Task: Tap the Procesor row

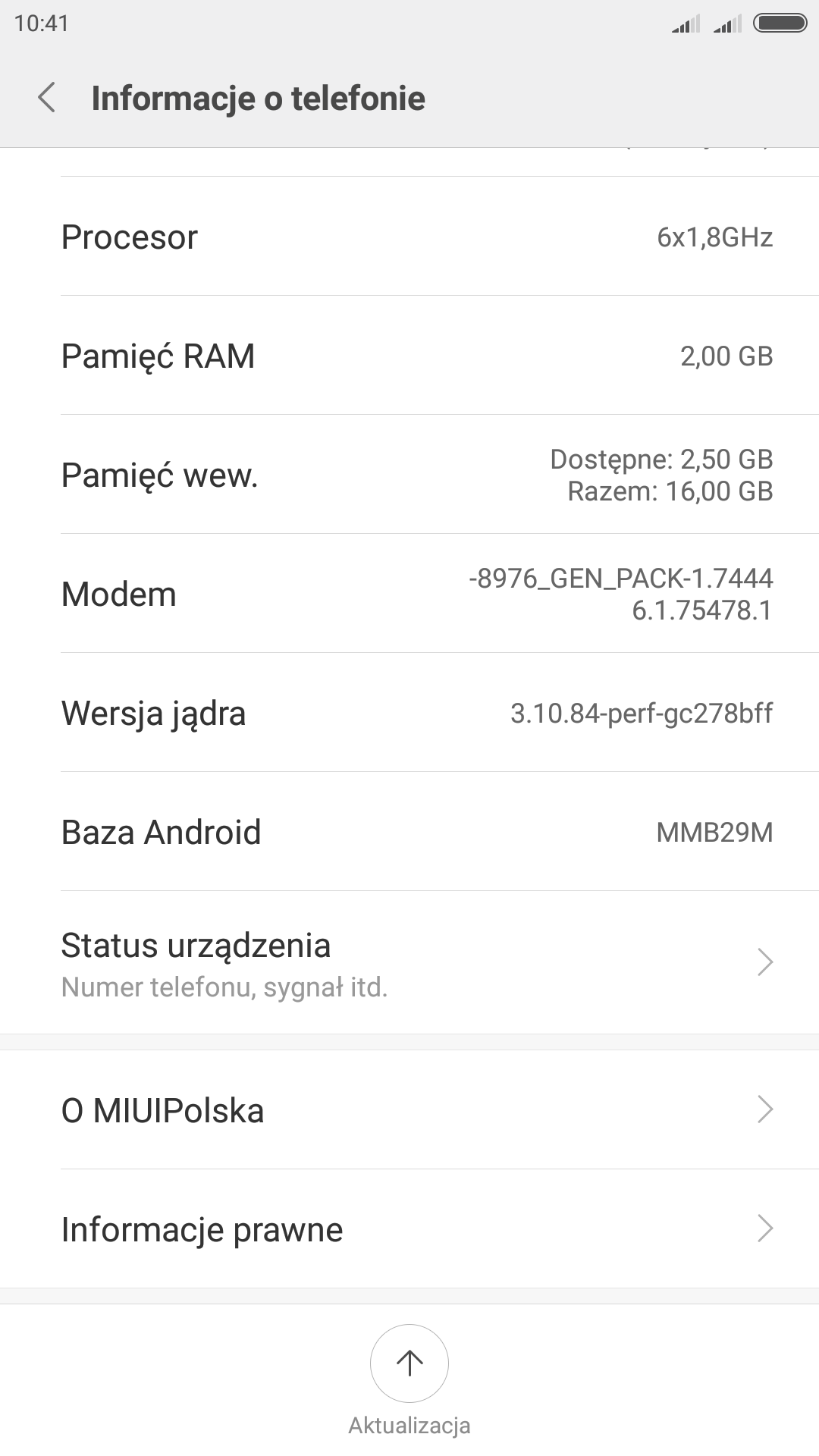Action: [x=409, y=237]
